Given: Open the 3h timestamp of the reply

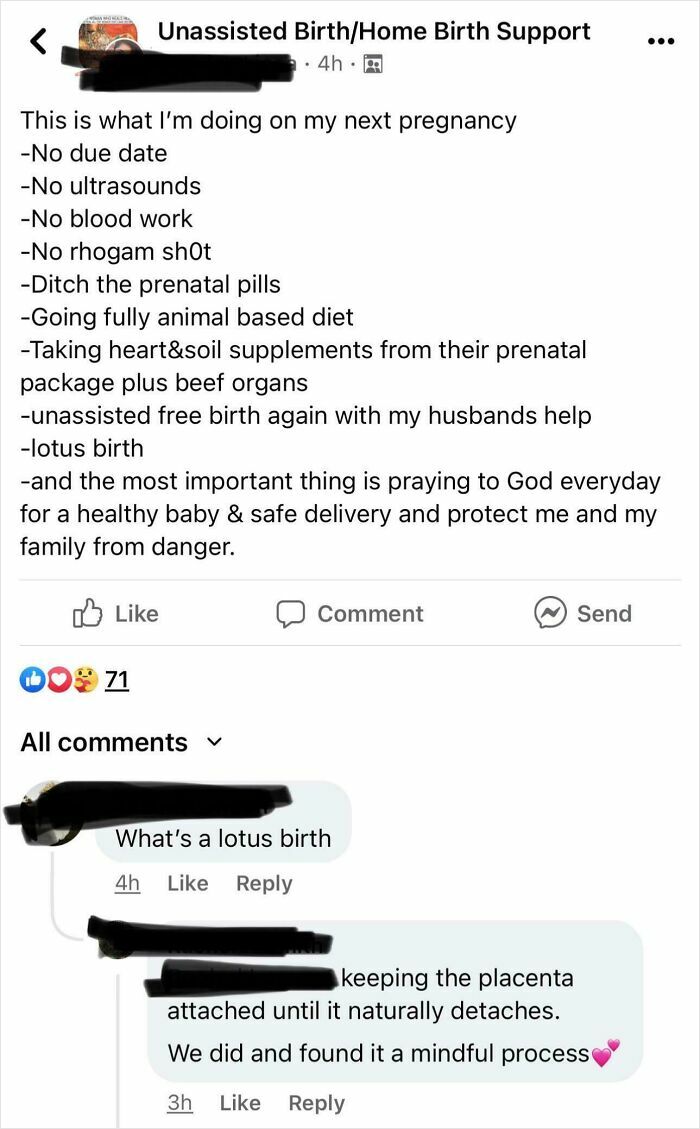Looking at the screenshot, I should (179, 1103).
